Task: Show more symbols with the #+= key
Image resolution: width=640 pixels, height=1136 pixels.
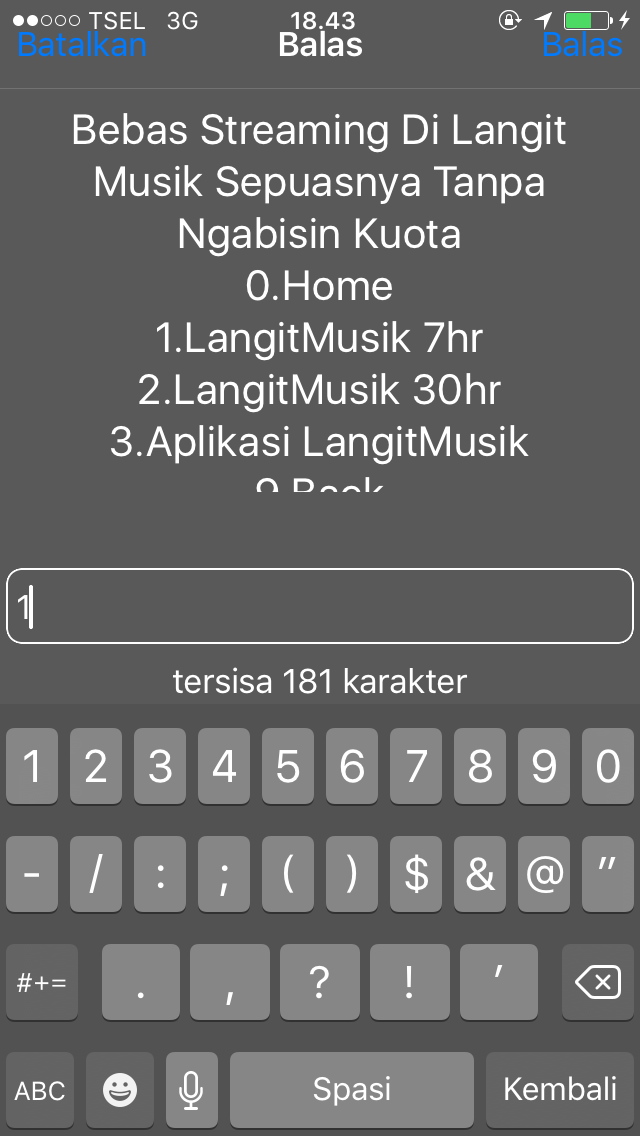Action: (42, 982)
